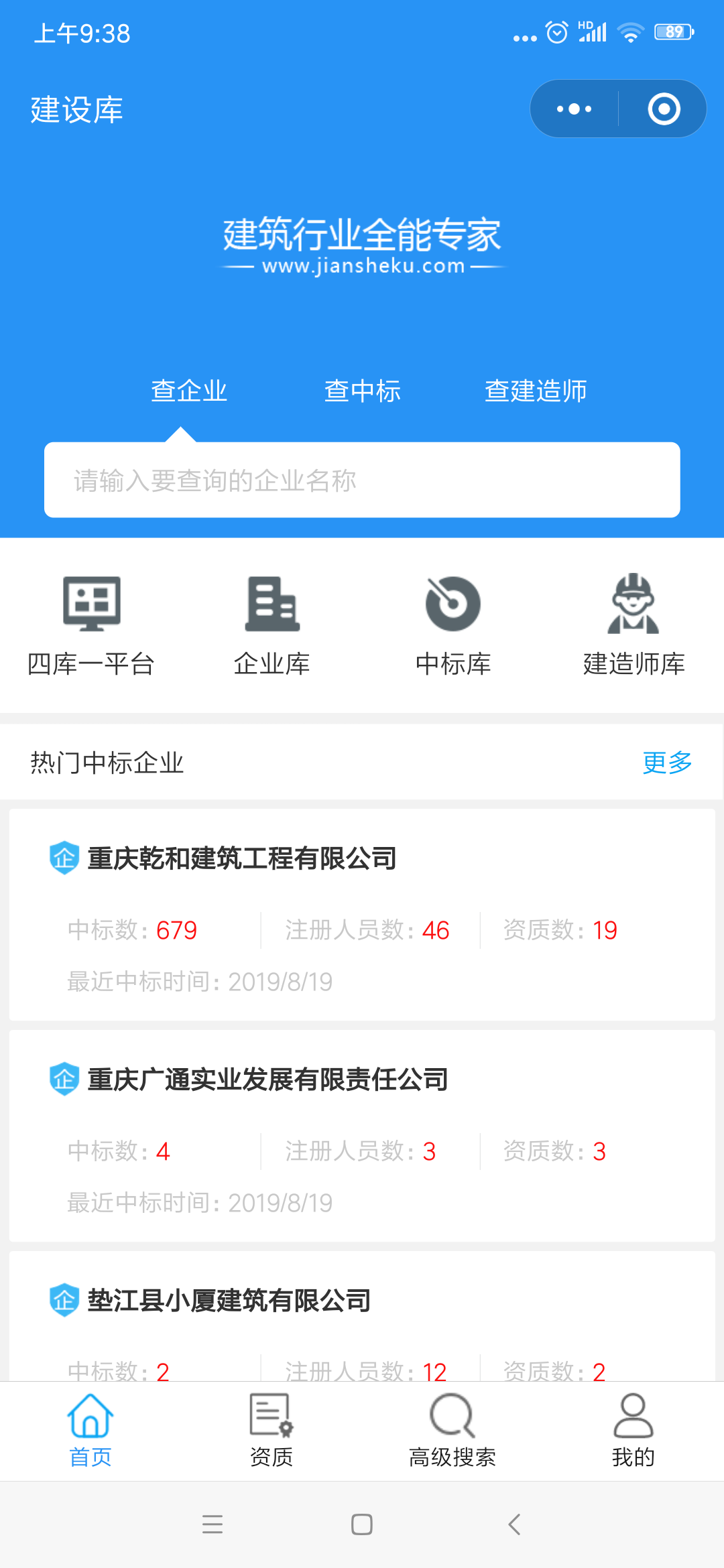Viewport: 724px width, 1568px height.
Task: Open 重庆广通实业发展有限责任公司 details
Action: [268, 1080]
